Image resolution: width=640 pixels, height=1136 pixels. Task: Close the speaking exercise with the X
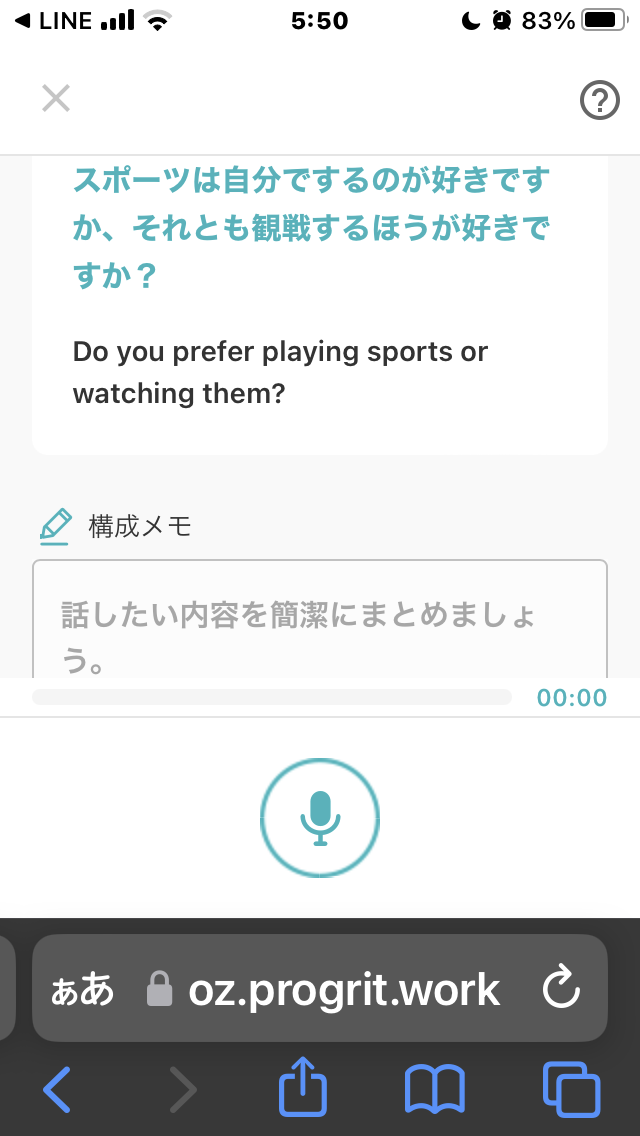(56, 99)
